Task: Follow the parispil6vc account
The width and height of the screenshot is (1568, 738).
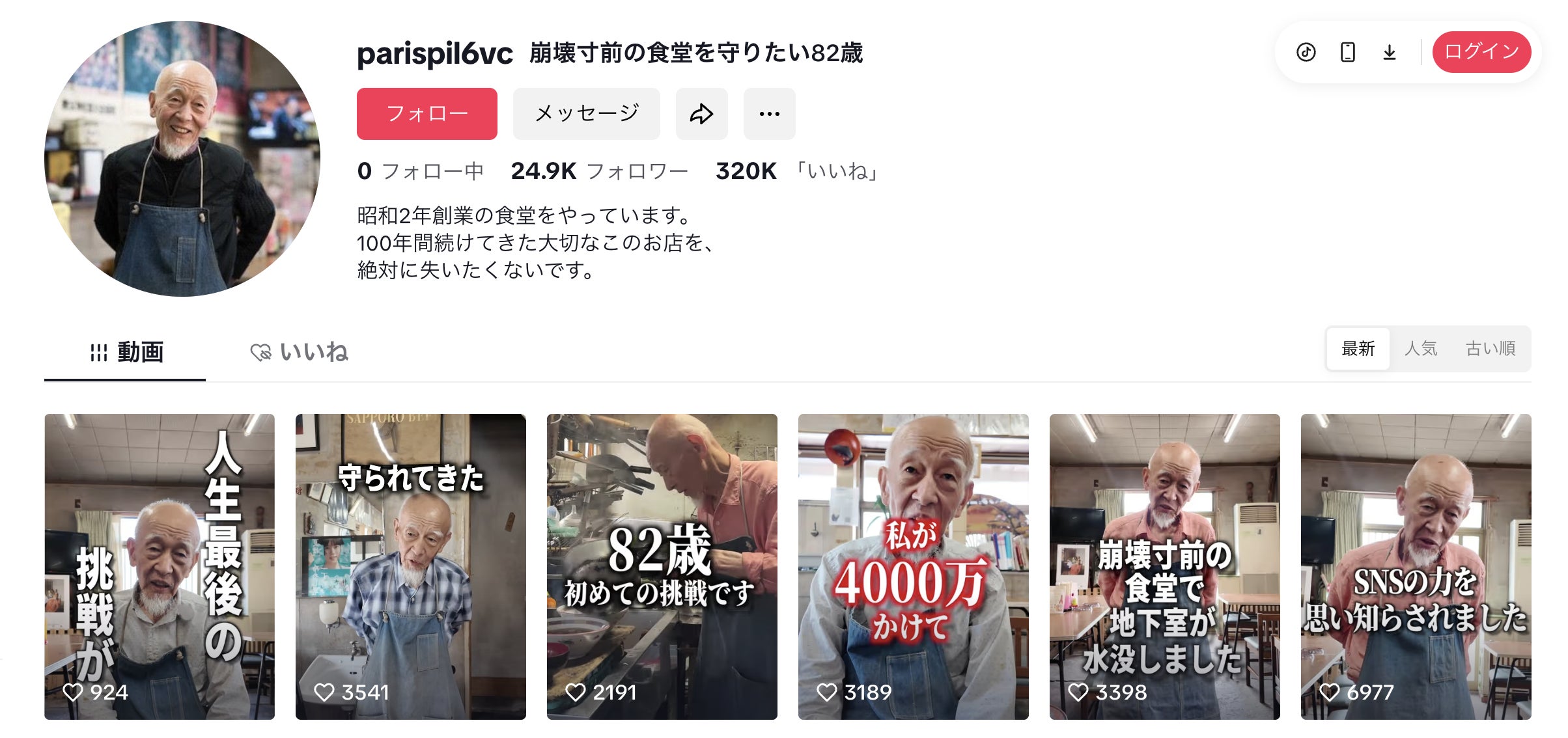Action: tap(427, 114)
